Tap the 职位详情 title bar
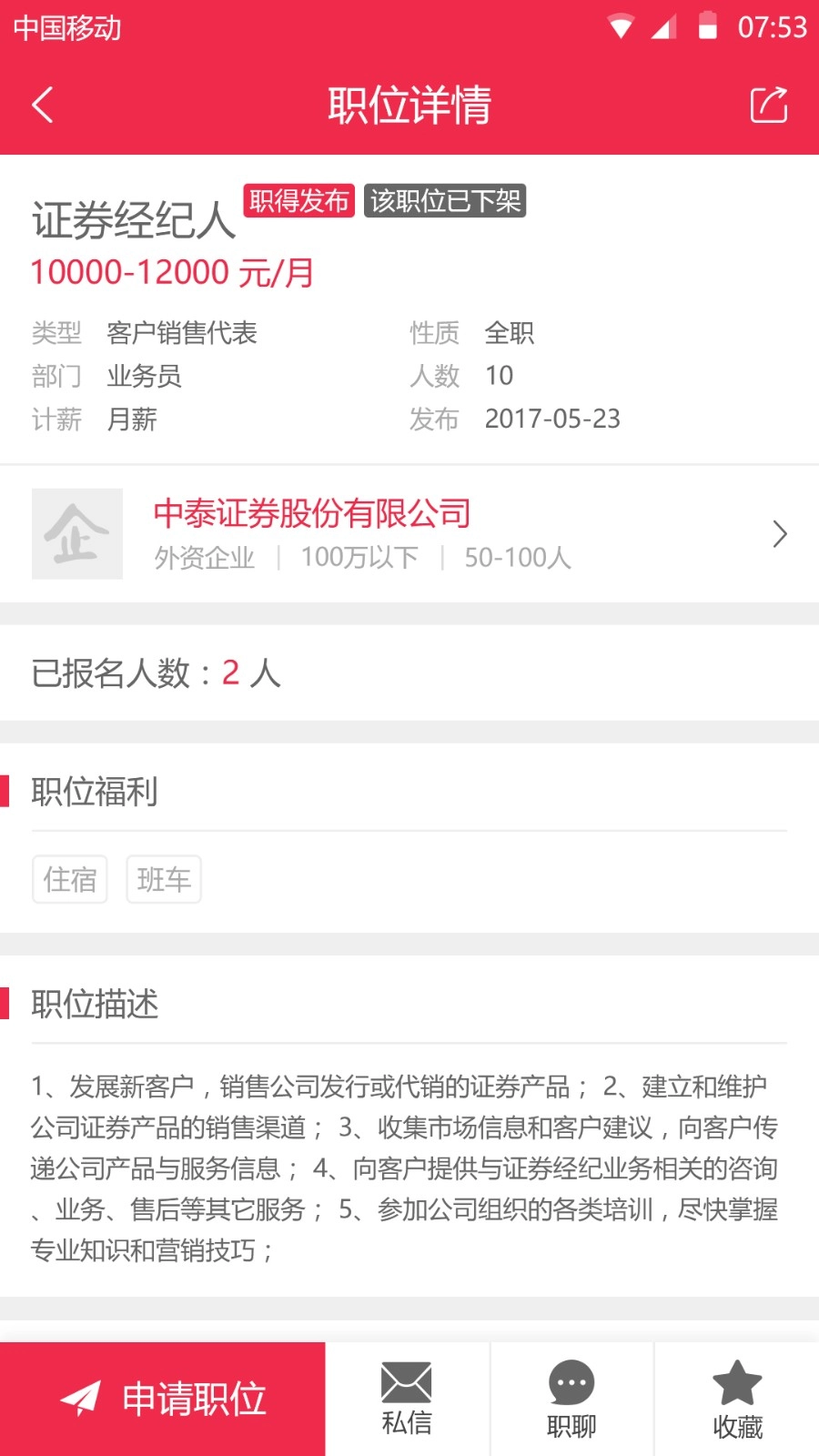Viewport: 819px width, 1456px height. (x=409, y=105)
